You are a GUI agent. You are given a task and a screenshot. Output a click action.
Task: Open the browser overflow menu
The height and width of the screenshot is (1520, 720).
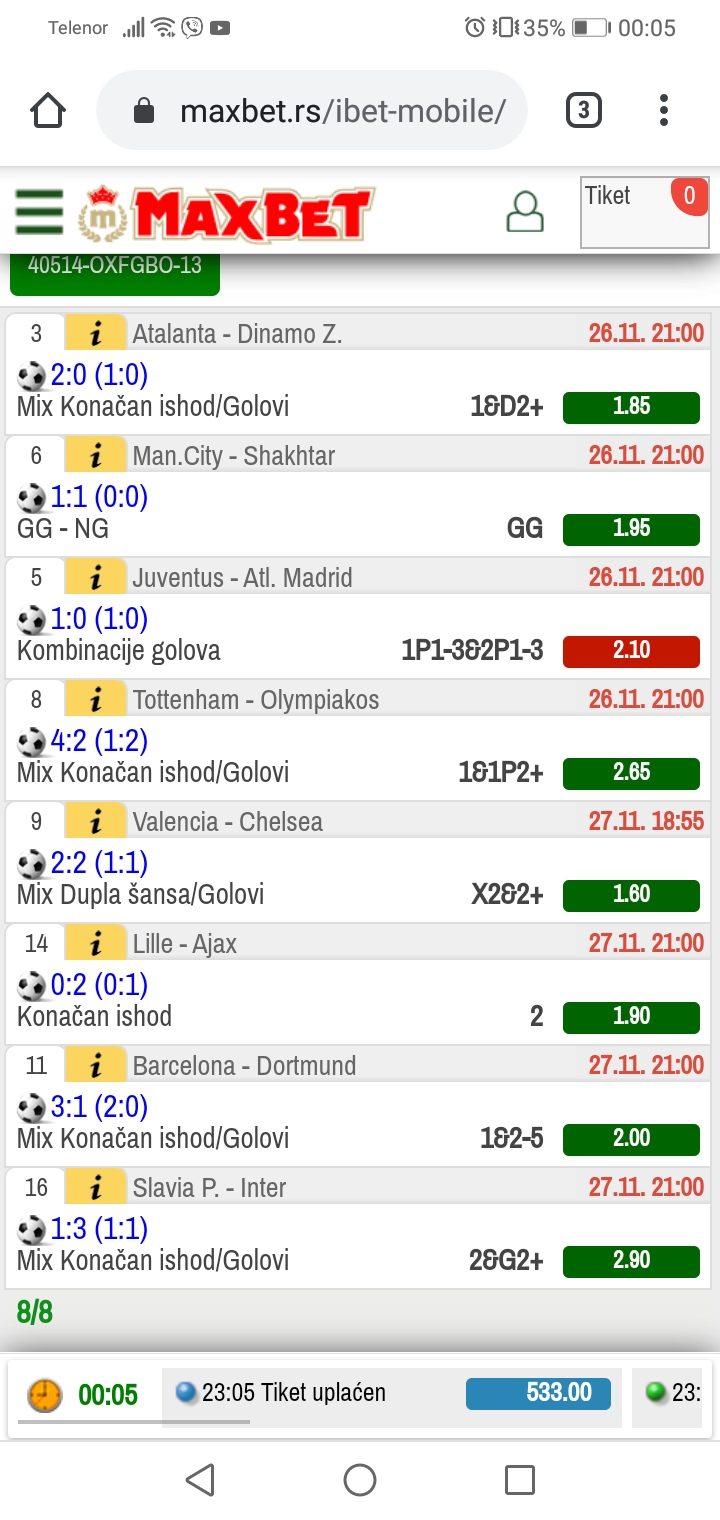click(663, 110)
